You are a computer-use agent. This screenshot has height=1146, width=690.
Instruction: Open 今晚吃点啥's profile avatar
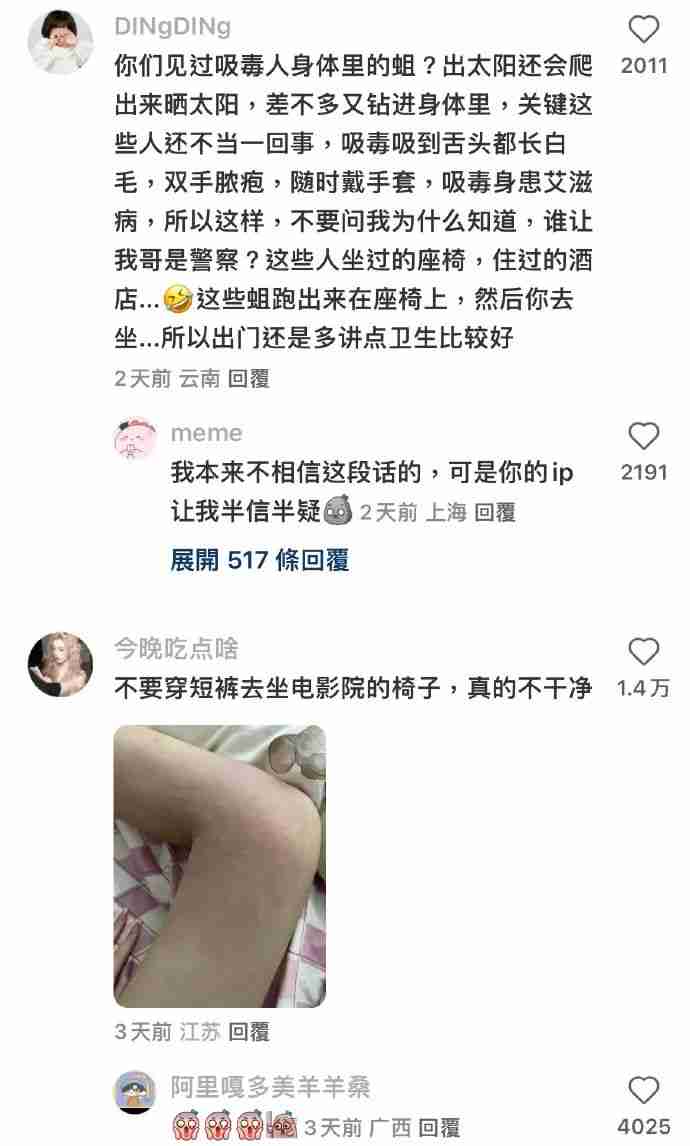pyautogui.click(x=60, y=665)
